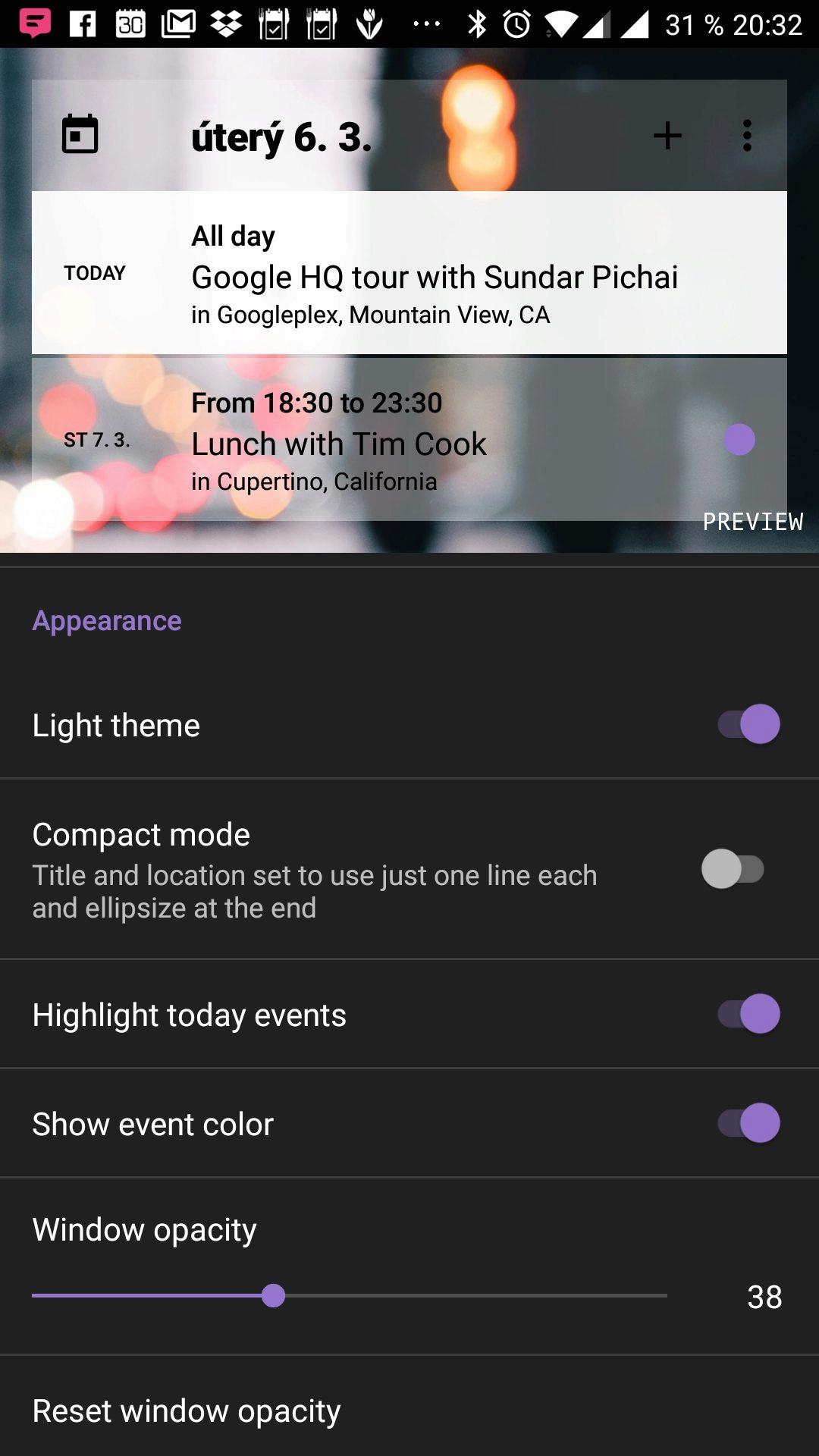Enable Compact mode
Screen dimensions: 819x1456
(733, 869)
